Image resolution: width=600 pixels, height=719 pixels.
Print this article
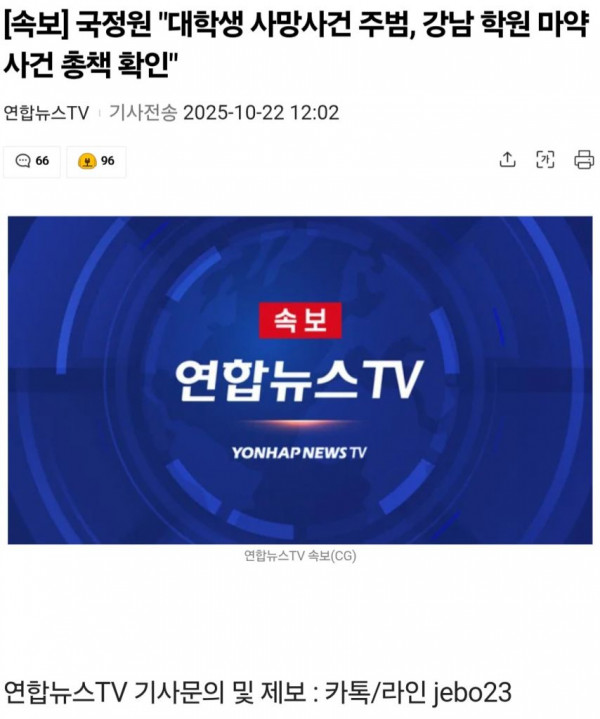pyautogui.click(x=583, y=160)
